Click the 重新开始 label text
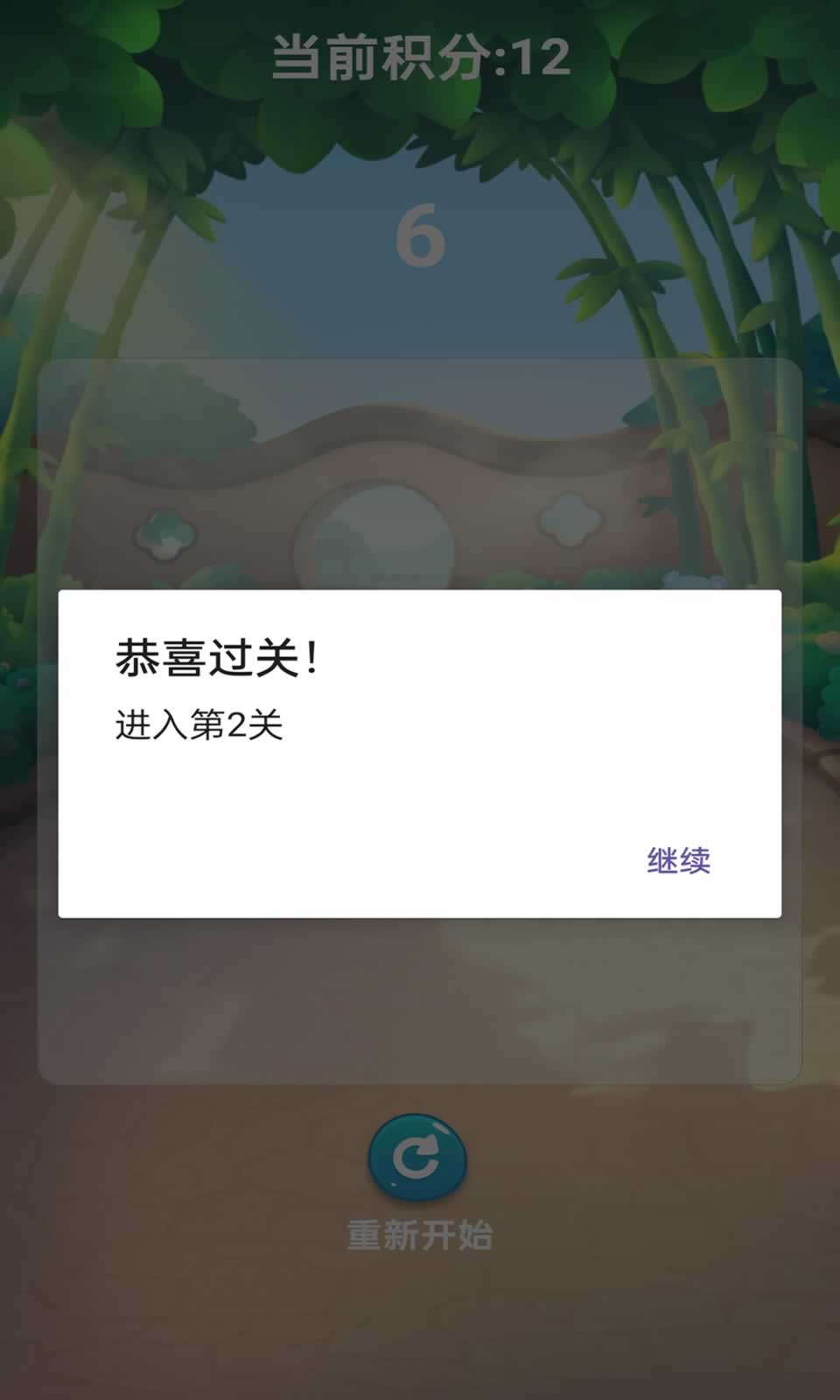The height and width of the screenshot is (1400, 840). 420,1234
